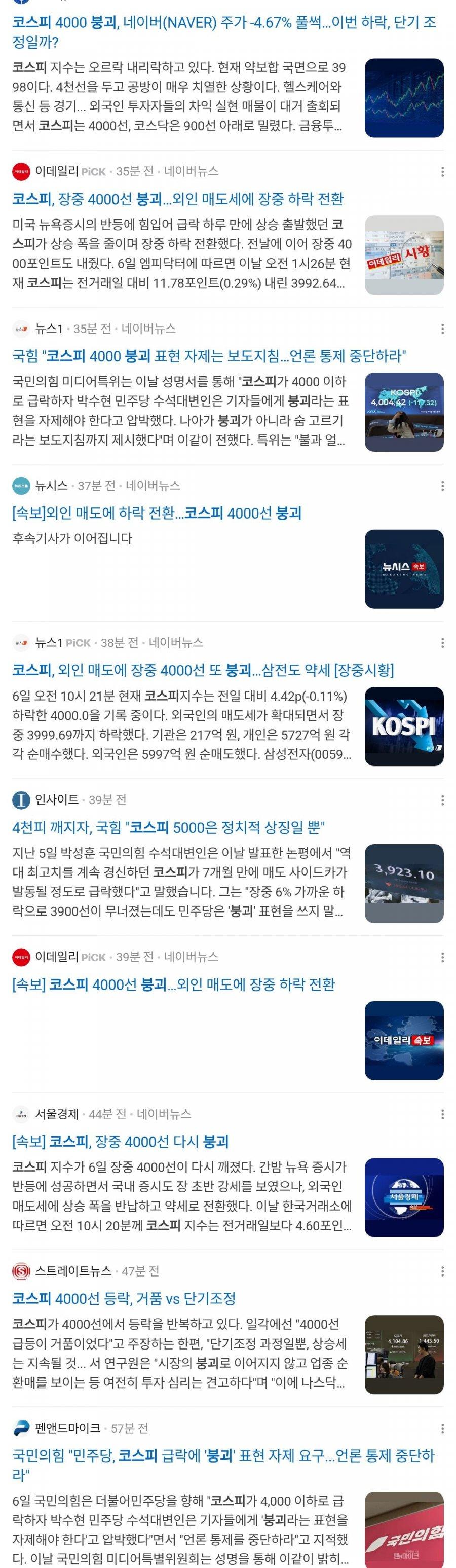Open overflow menu for 이데일리 35분 전 article
Viewport: 456px width, 1568px height.
click(x=442, y=172)
